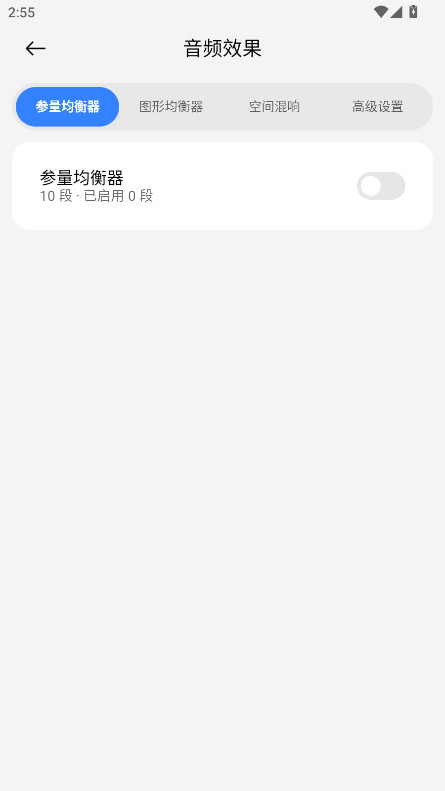This screenshot has width=445, height=791.
Task: Select the 参量均衡器 tab
Action: 68,107
